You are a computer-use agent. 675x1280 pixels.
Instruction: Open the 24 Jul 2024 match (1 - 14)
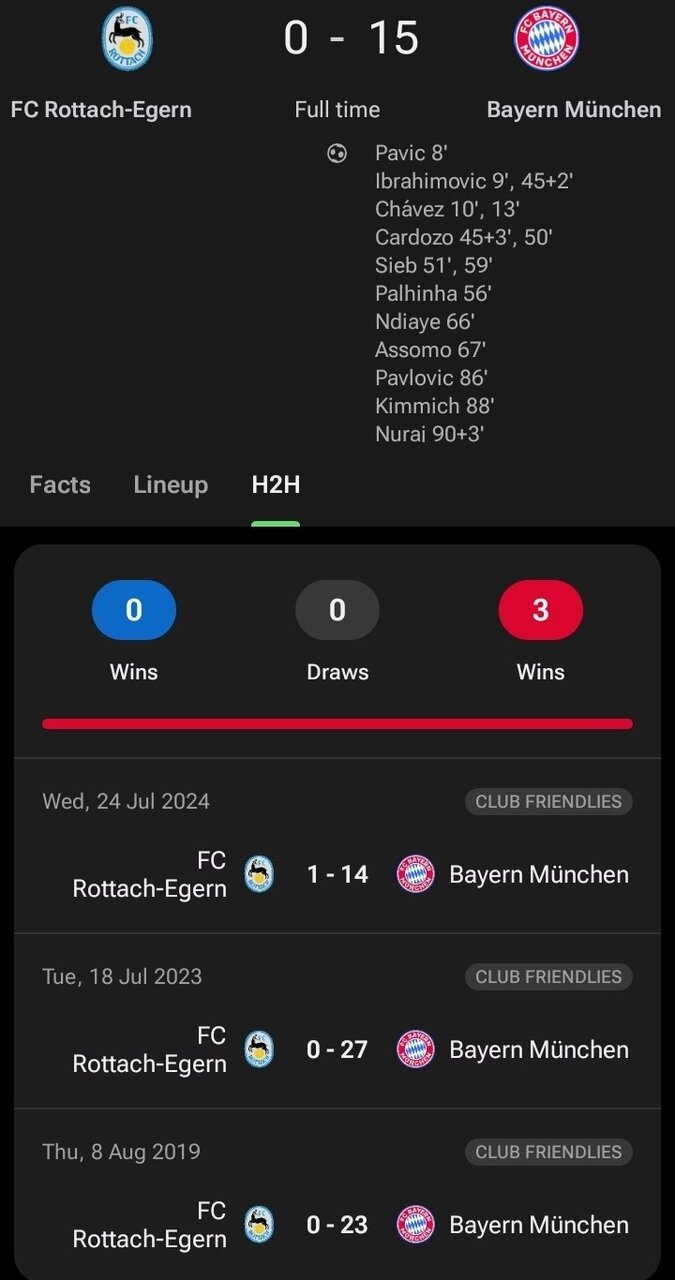coord(337,846)
